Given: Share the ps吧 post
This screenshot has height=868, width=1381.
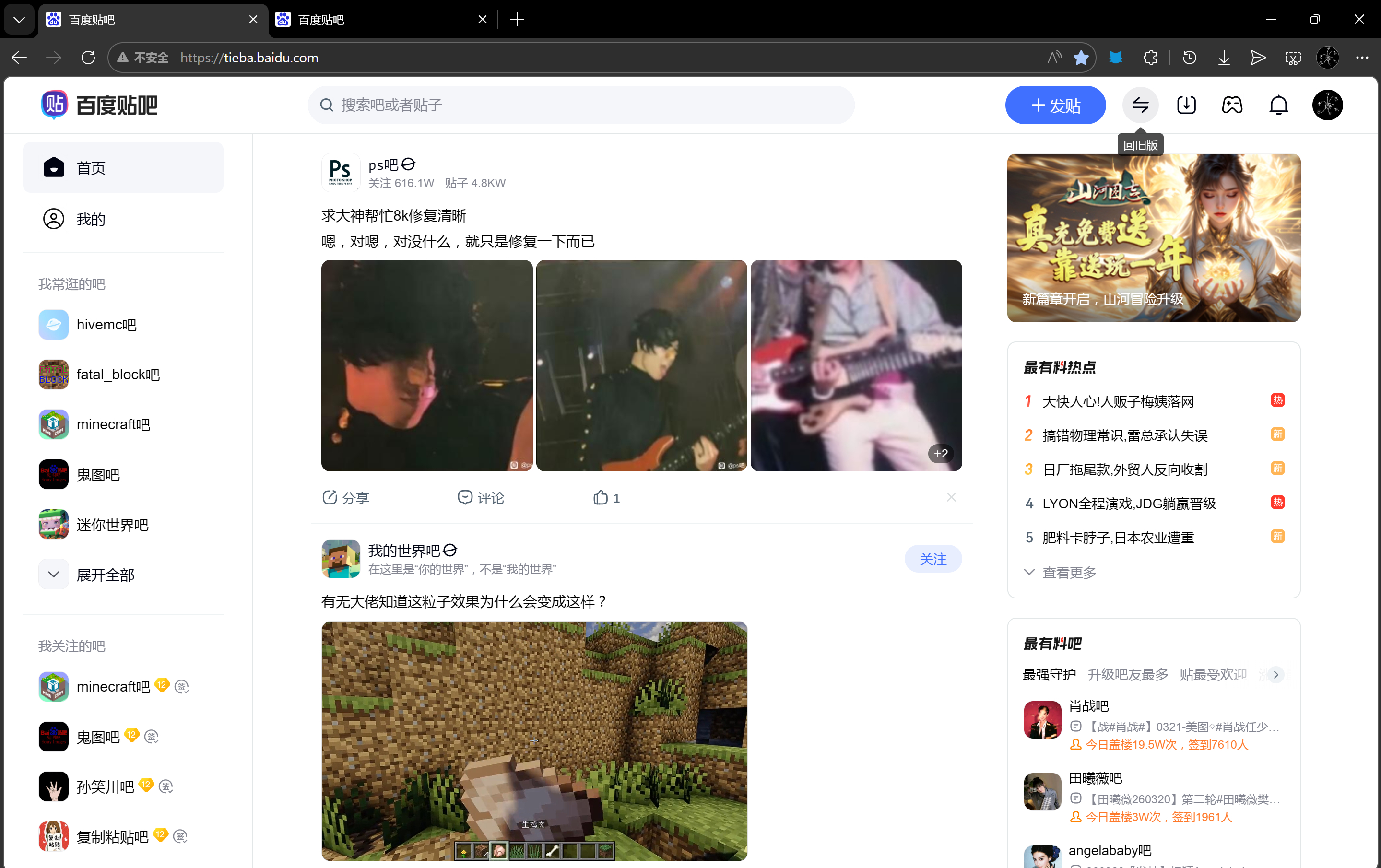Looking at the screenshot, I should point(346,498).
